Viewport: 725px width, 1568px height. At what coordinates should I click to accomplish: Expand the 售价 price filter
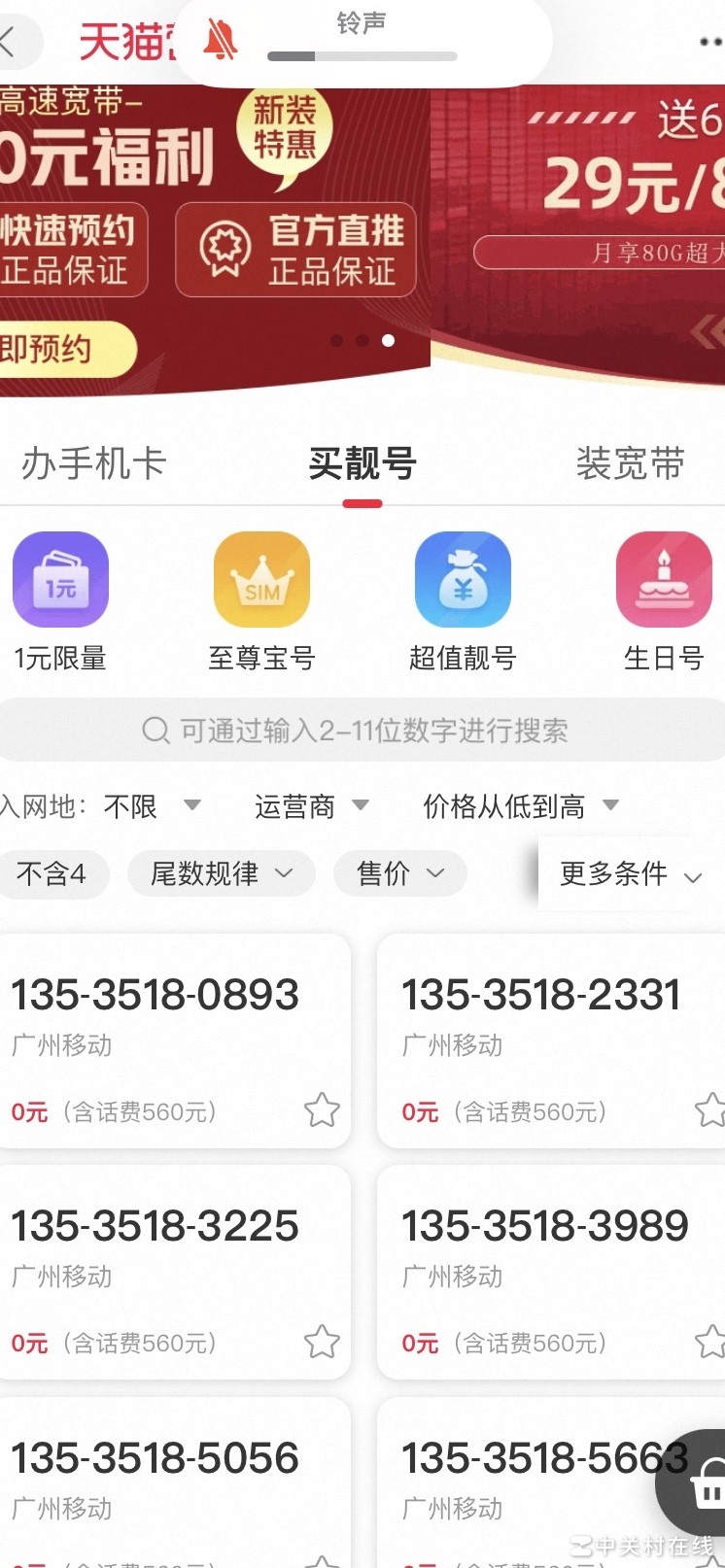click(399, 873)
